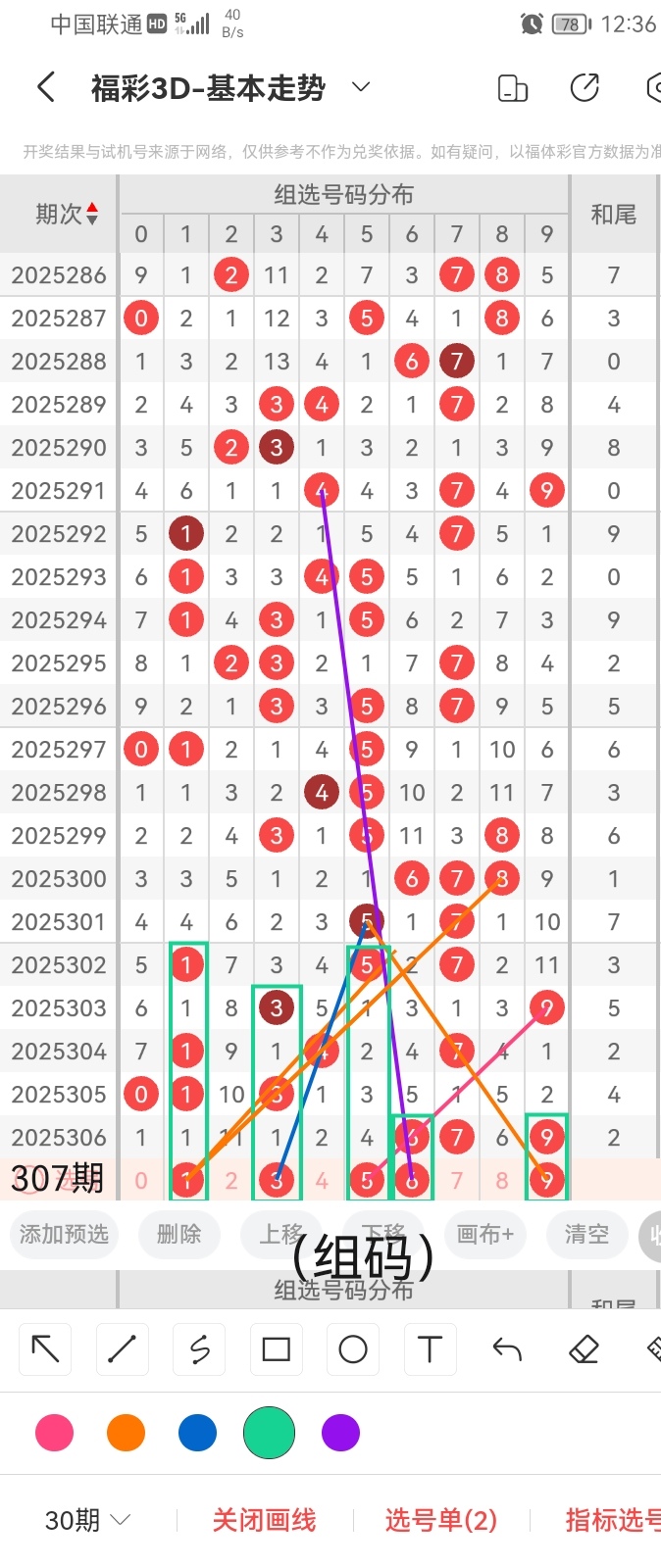Open the 30期 period dropdown

point(88,1520)
